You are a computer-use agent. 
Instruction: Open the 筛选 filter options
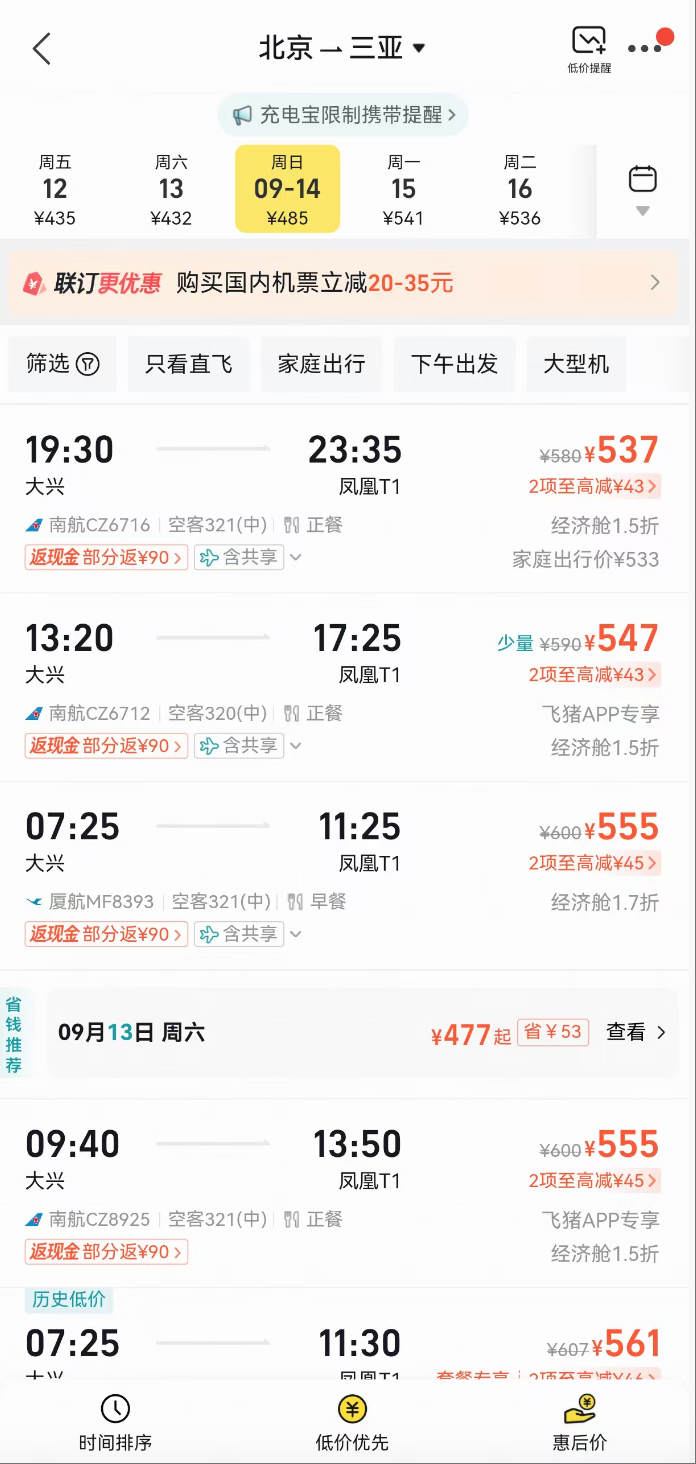62,364
